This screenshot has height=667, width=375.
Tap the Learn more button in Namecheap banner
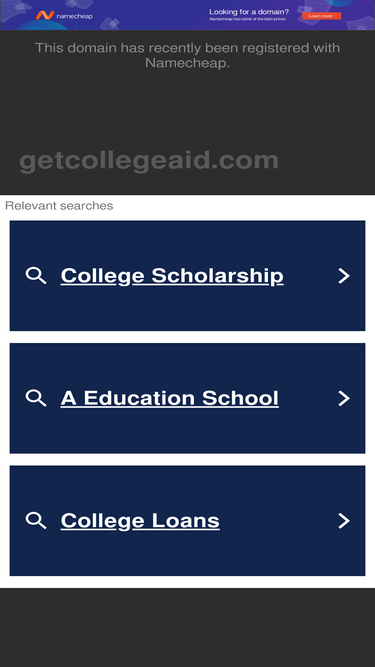click(321, 16)
